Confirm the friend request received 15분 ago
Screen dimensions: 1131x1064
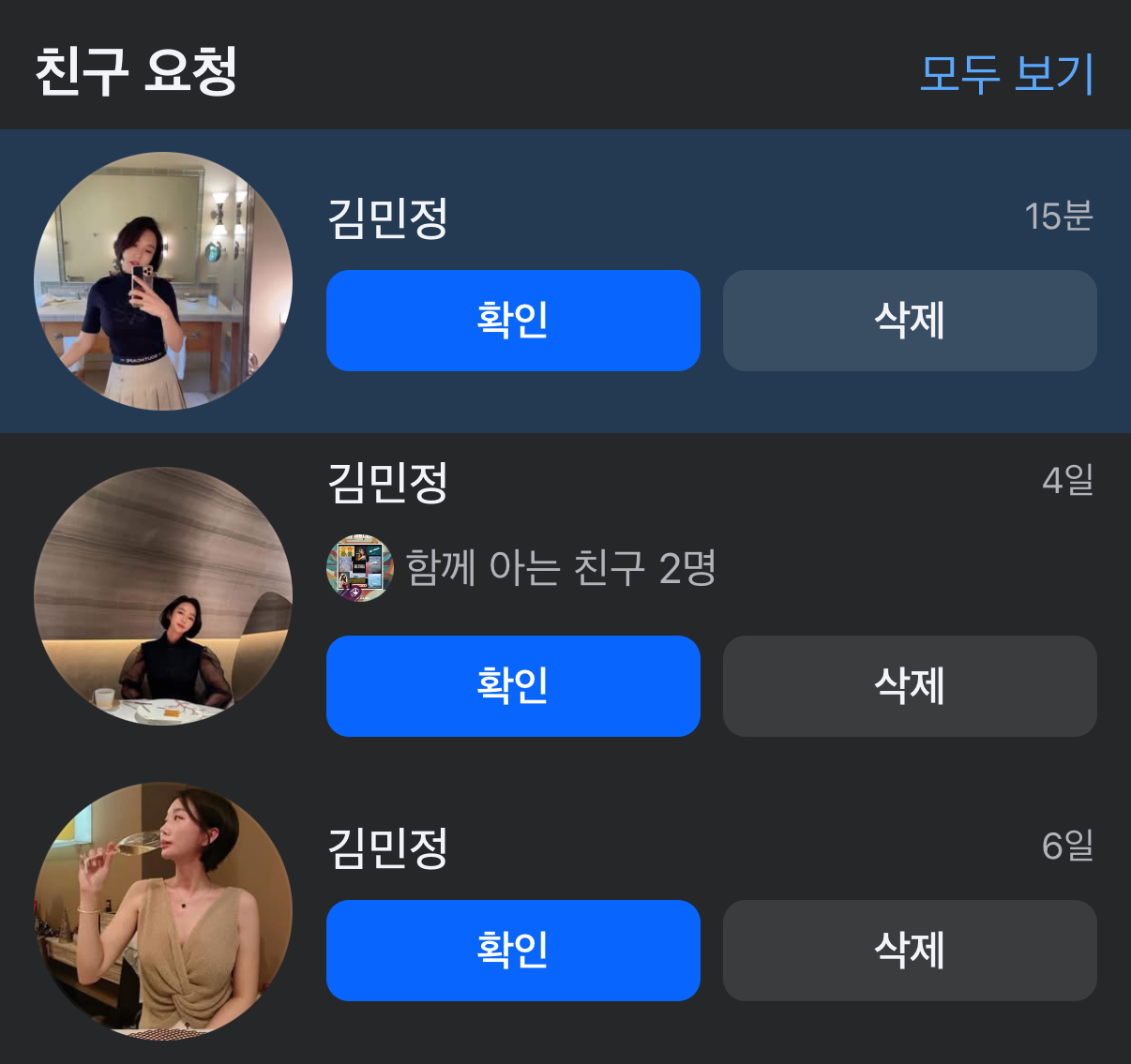click(x=513, y=321)
